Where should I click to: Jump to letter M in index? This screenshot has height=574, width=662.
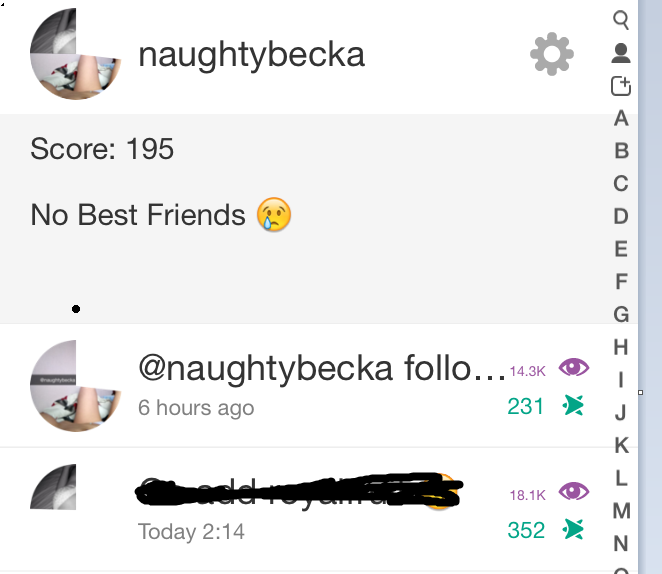click(621, 511)
